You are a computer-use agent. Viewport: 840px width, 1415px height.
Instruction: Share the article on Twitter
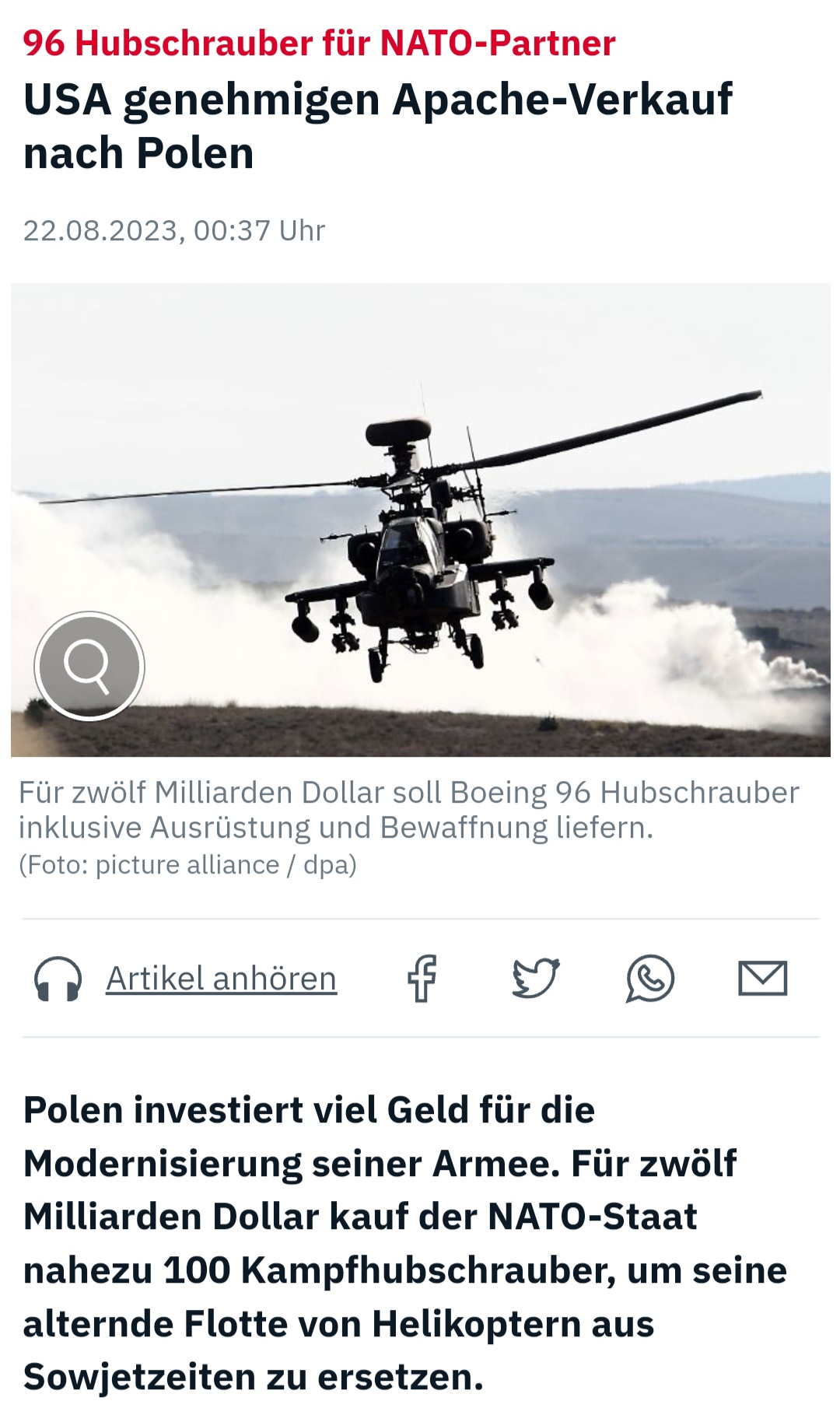pos(536,978)
